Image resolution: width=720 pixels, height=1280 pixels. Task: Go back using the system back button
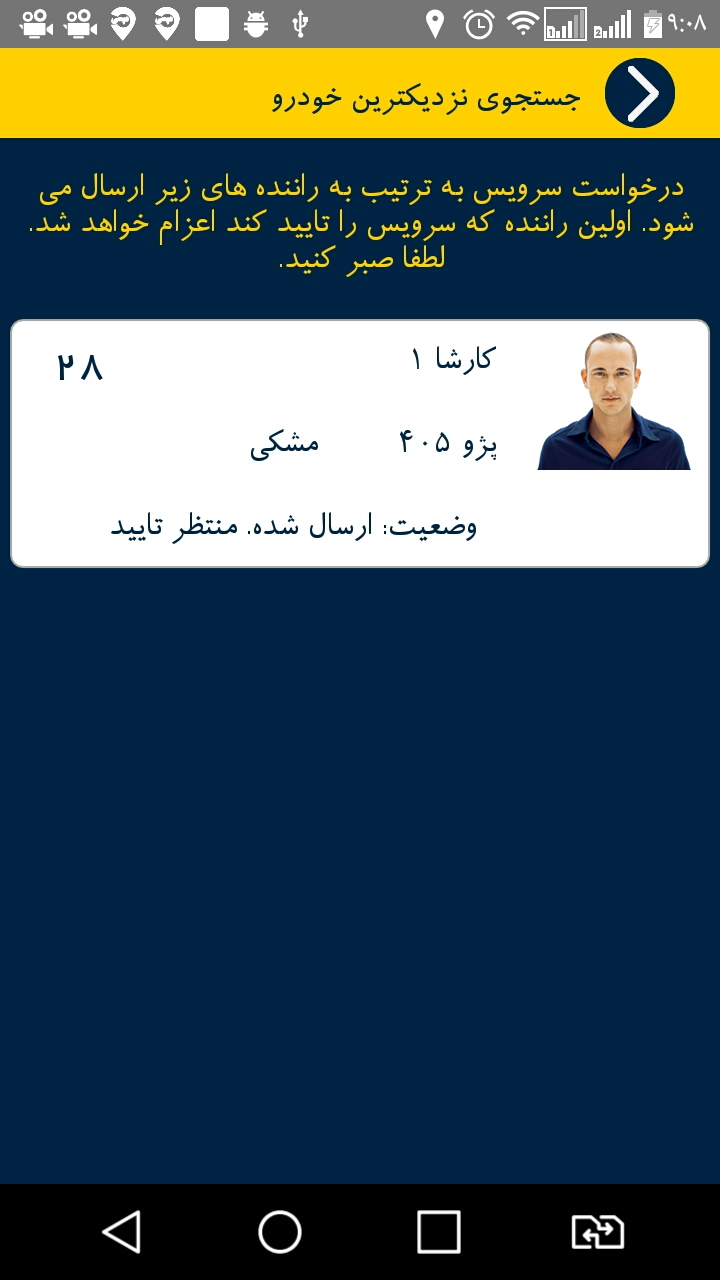pos(122,1232)
